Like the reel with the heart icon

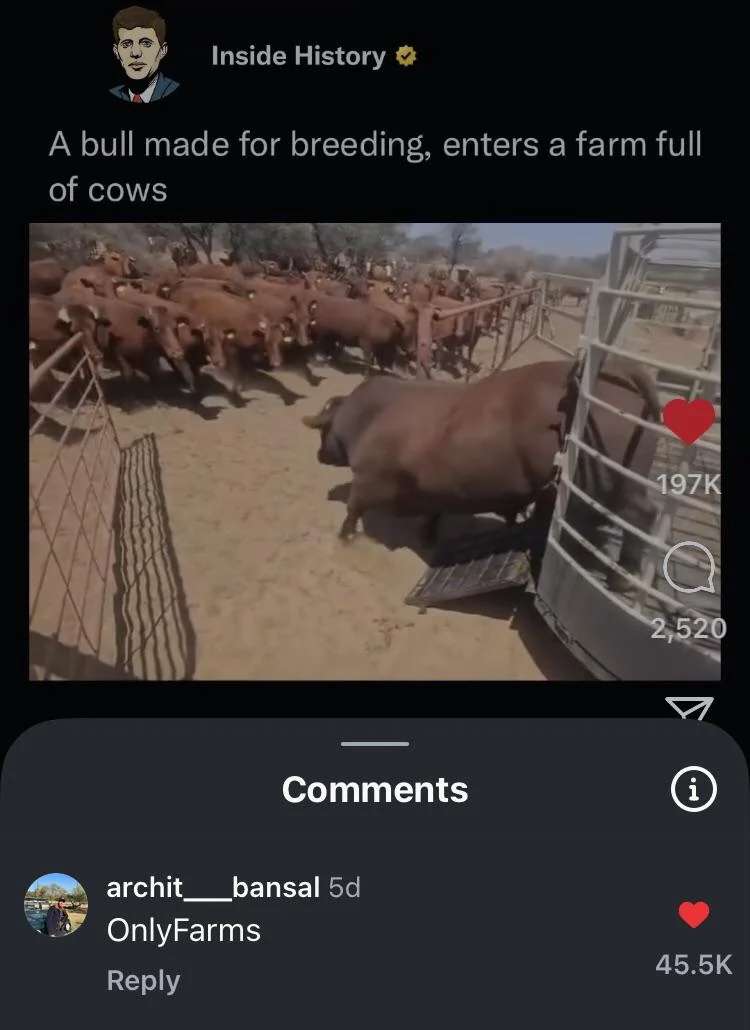[x=689, y=421]
